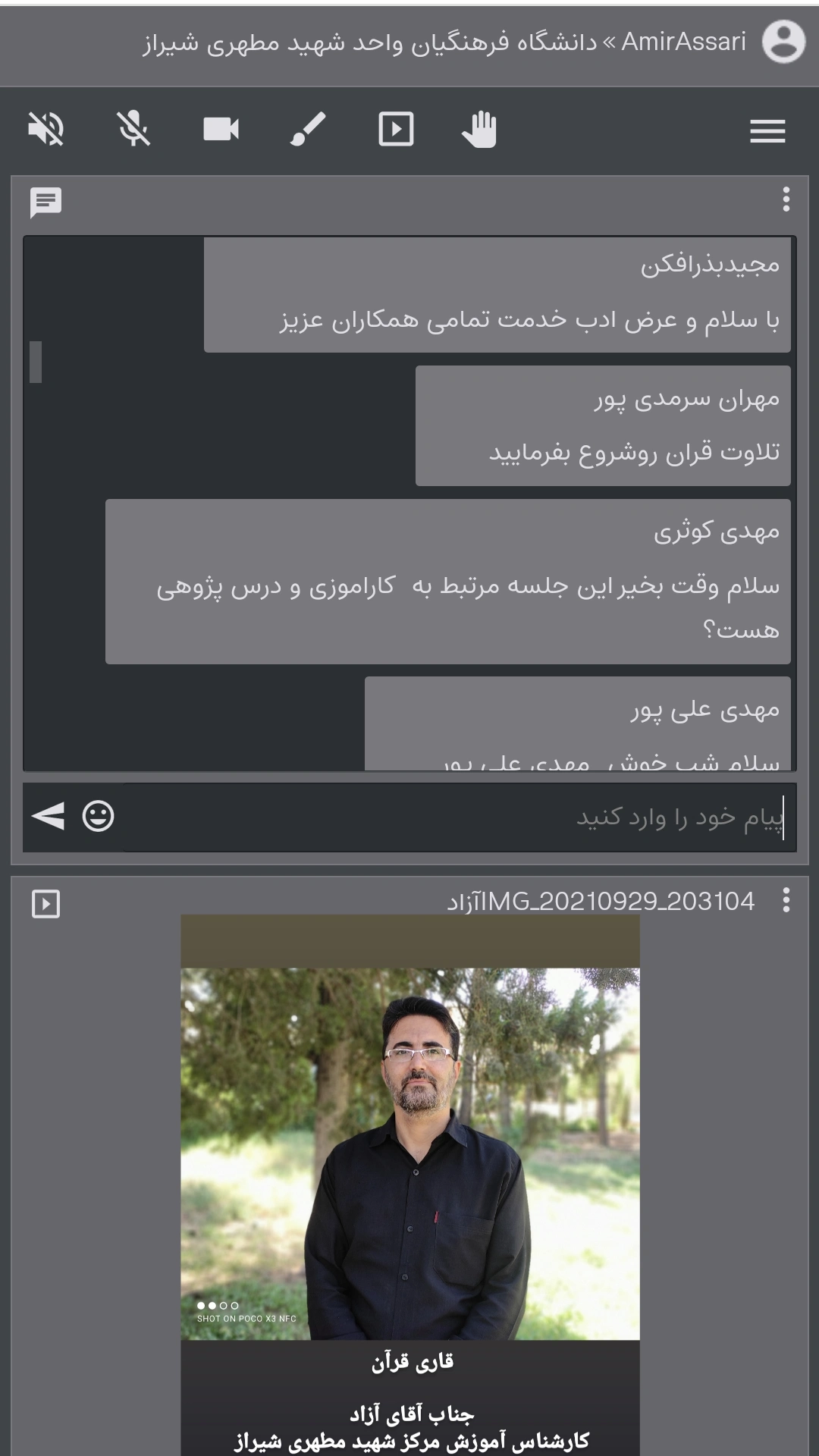Turn on the microphone

pos(133,129)
